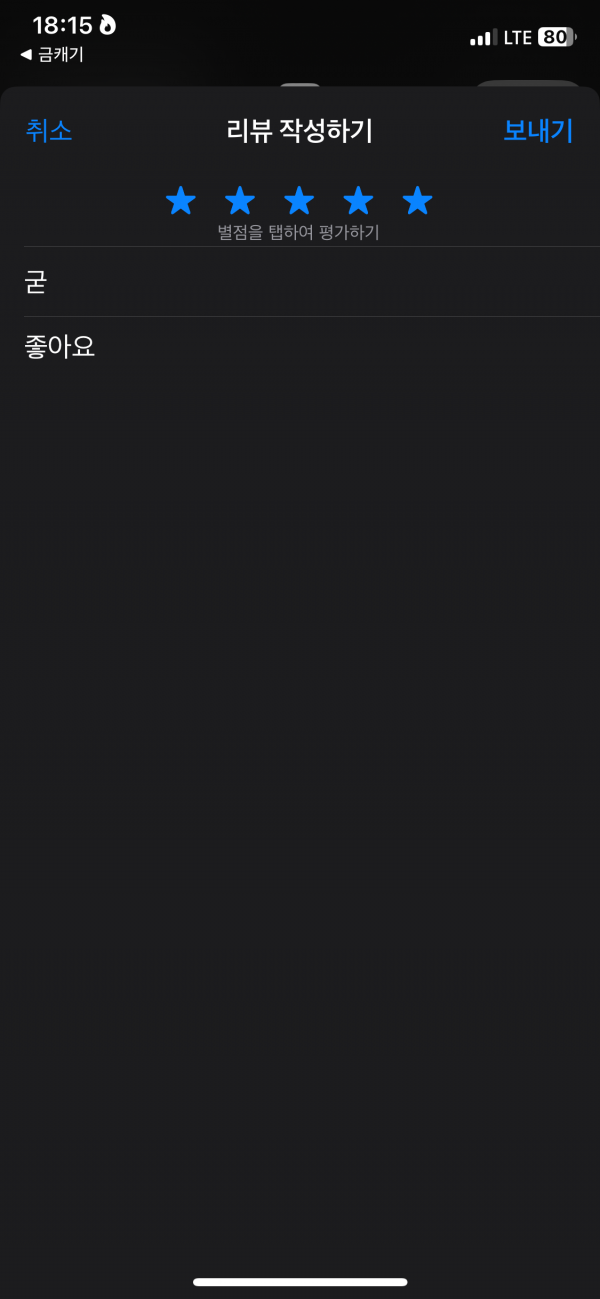Set rating to one star
Viewport: 600px width, 1299px height.
point(181,201)
